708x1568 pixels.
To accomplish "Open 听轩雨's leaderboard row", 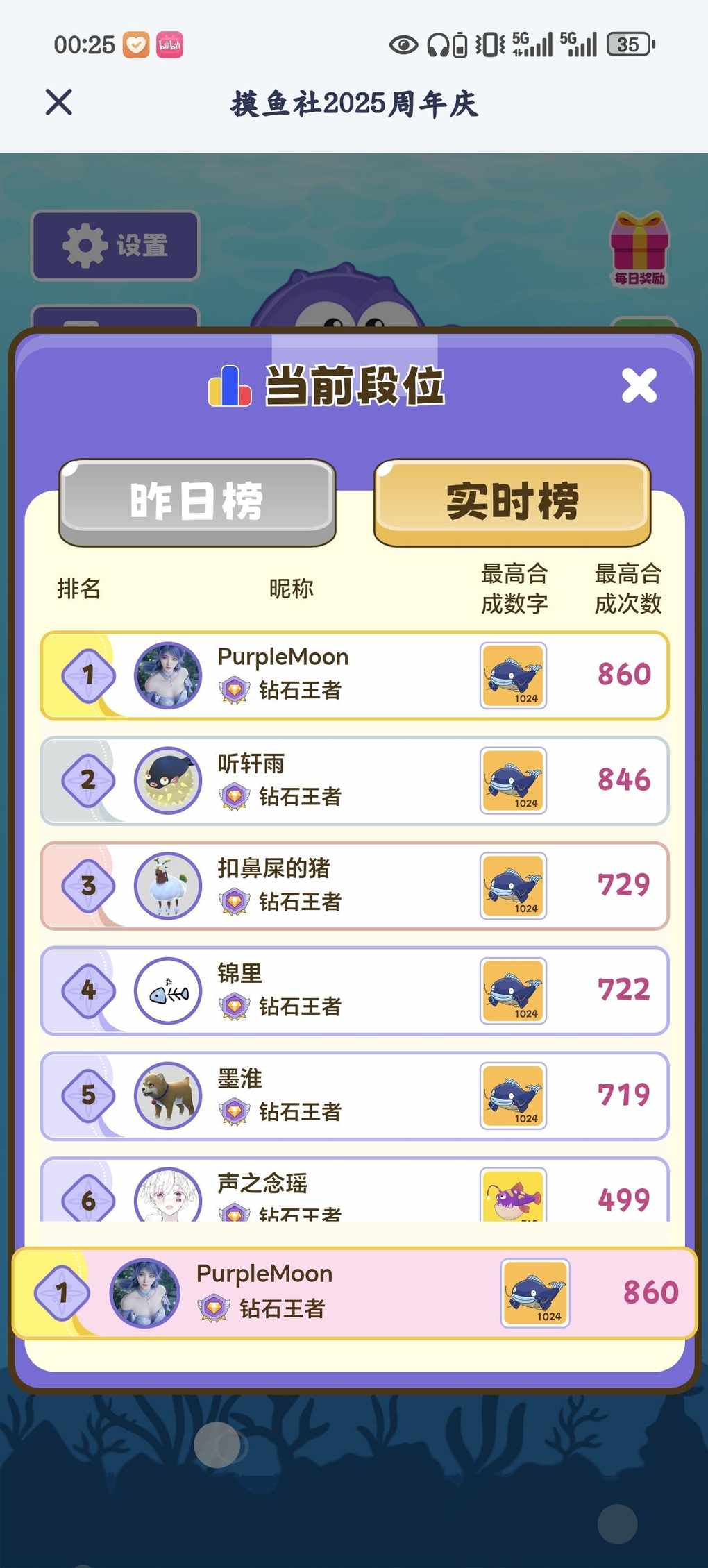I will [x=354, y=780].
